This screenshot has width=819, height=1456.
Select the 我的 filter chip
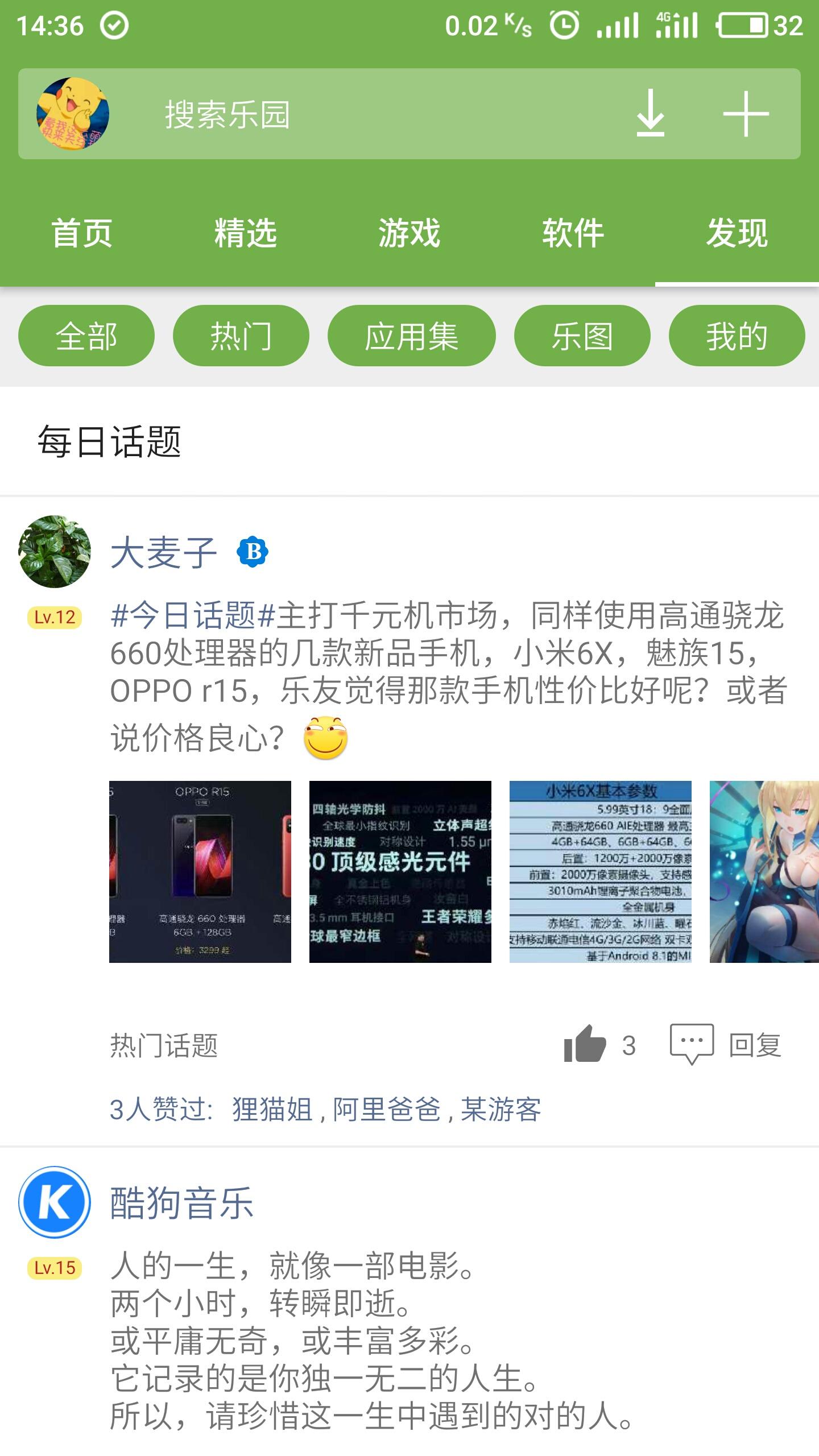click(737, 336)
